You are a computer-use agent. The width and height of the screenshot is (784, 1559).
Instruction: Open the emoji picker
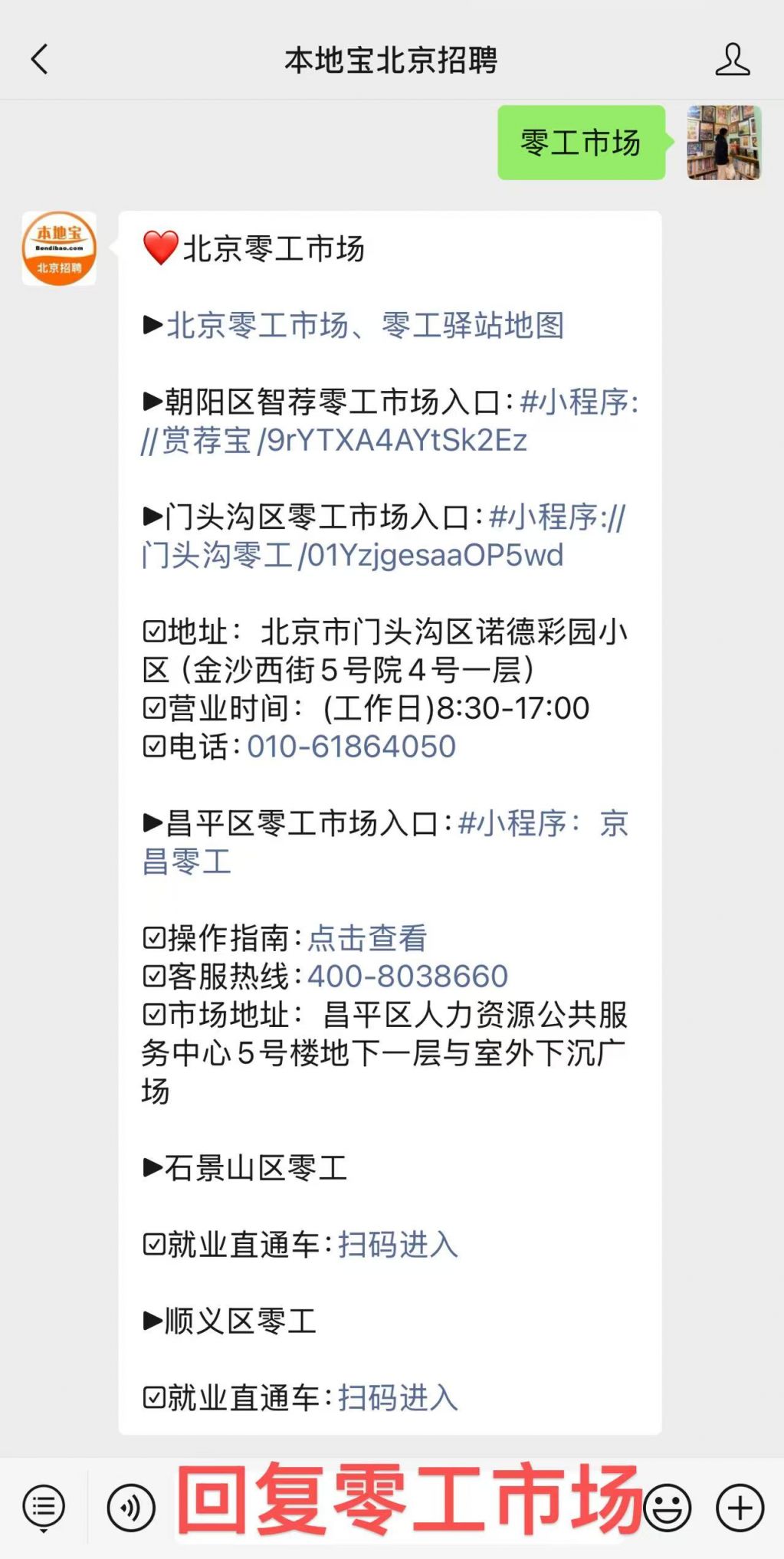pyautogui.click(x=668, y=1508)
